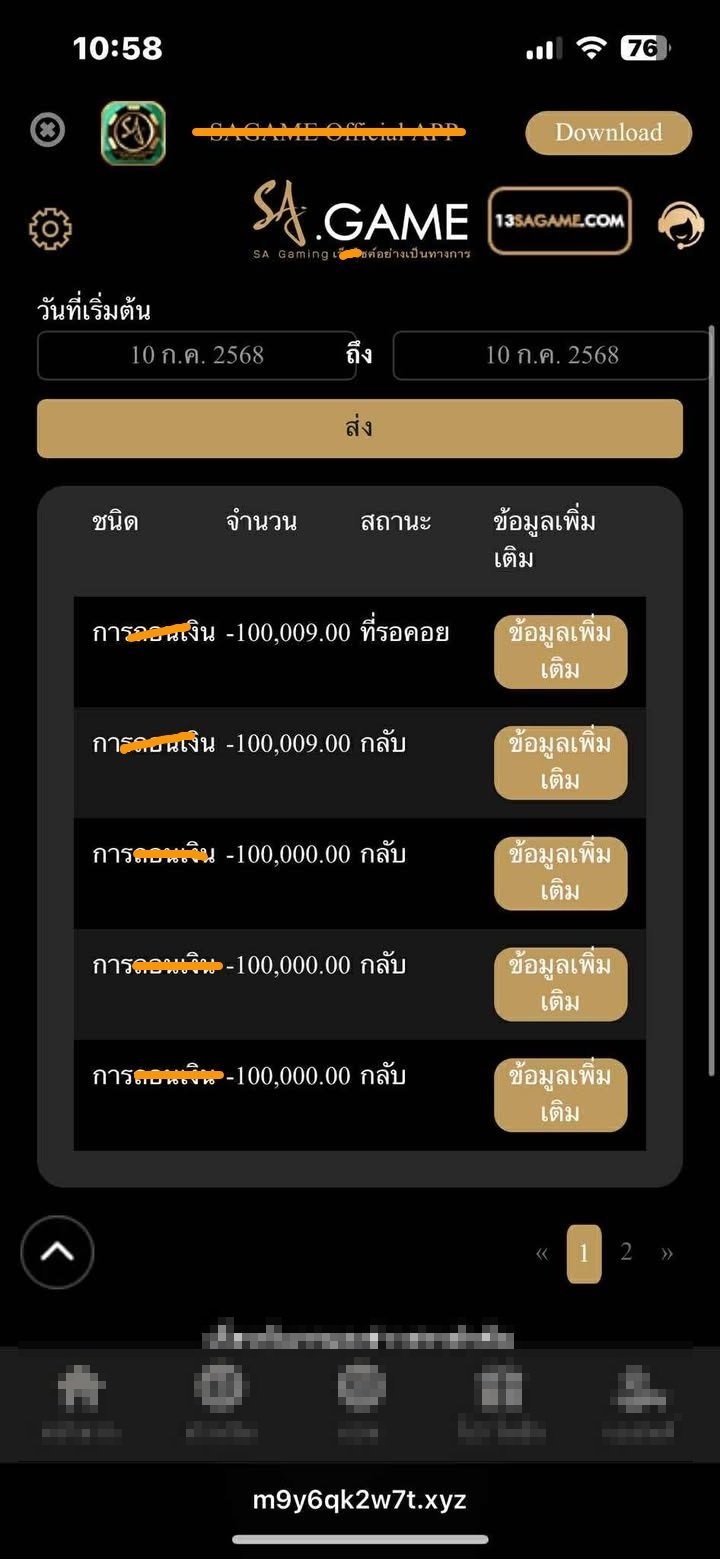Jump to next pages with » arrow
Screen dimensions: 720x1559
point(667,1253)
